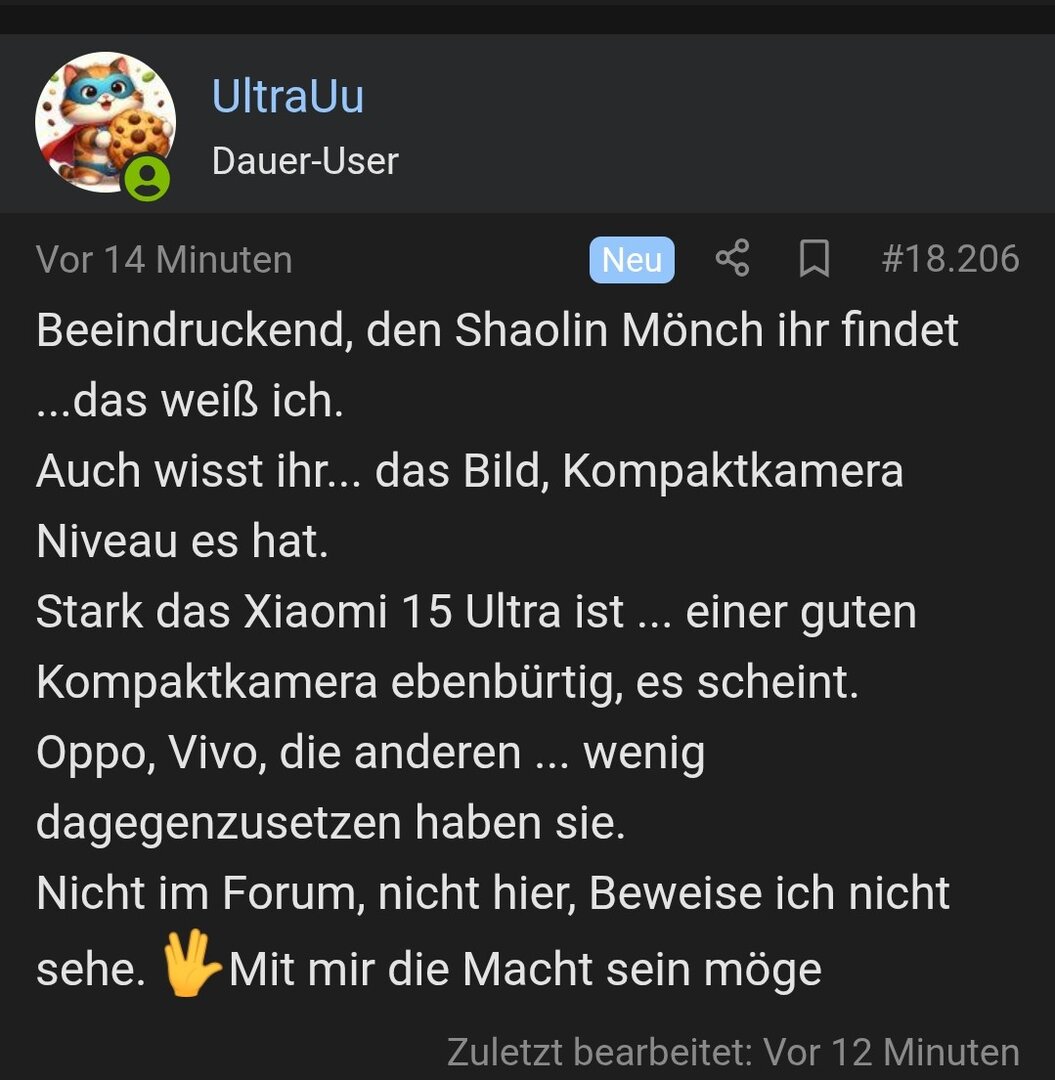Open the permalink of post #18.206
The width and height of the screenshot is (1055, 1080).
949,259
